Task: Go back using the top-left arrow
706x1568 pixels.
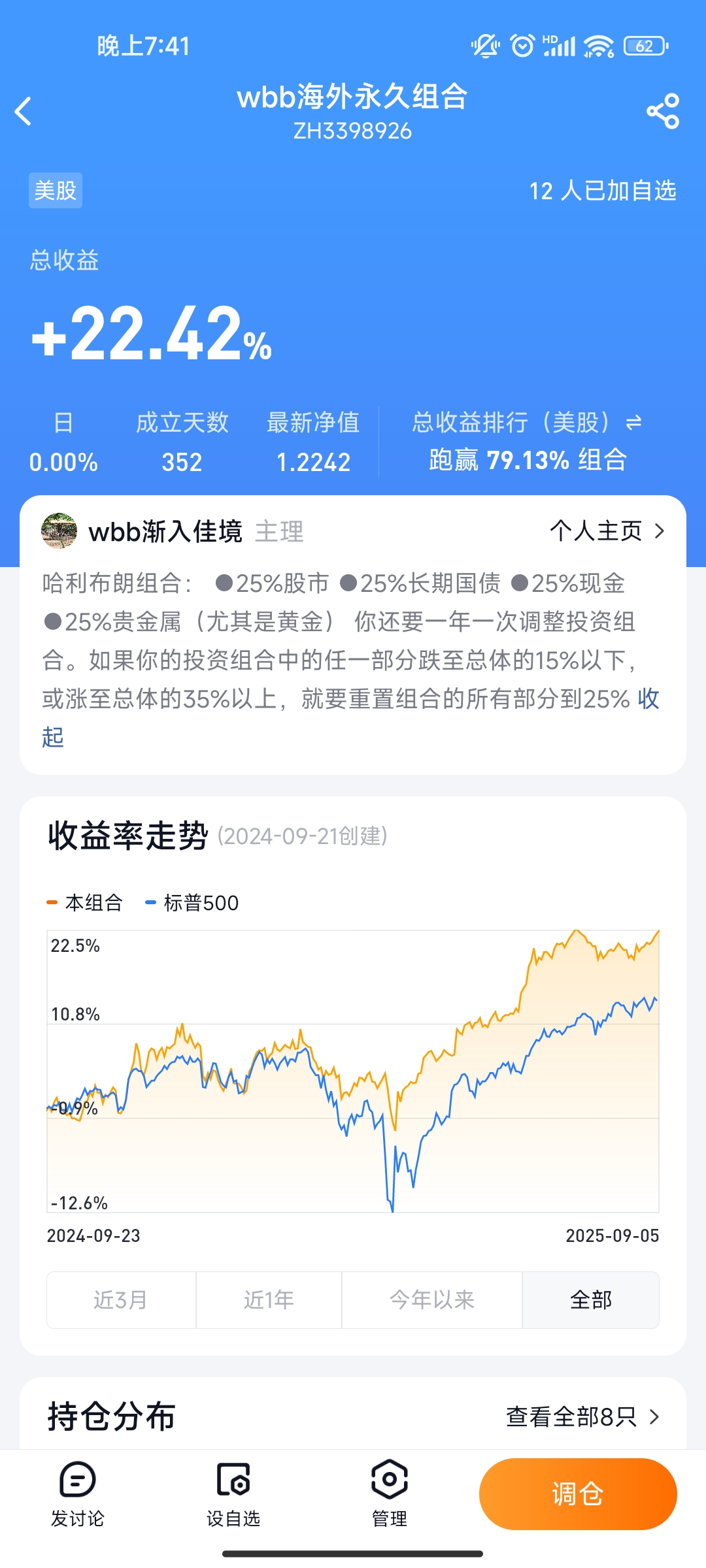Action: tap(24, 111)
